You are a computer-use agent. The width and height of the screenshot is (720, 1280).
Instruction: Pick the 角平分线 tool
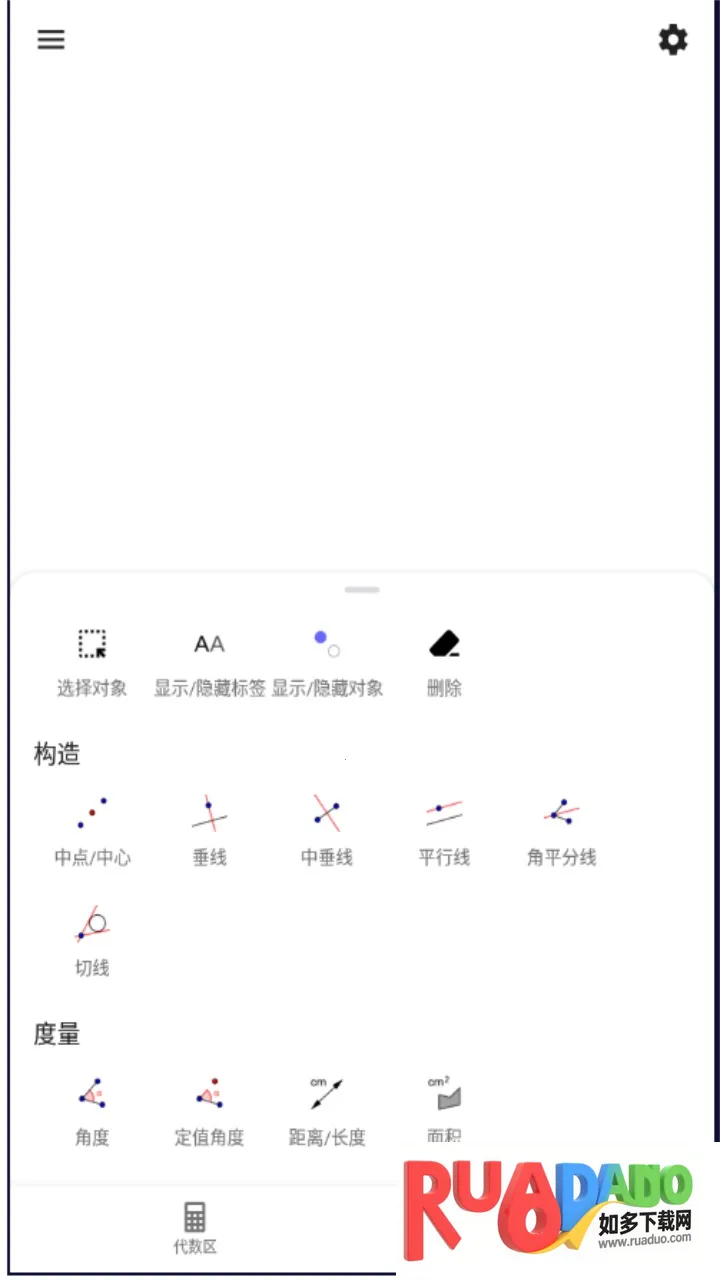(561, 829)
